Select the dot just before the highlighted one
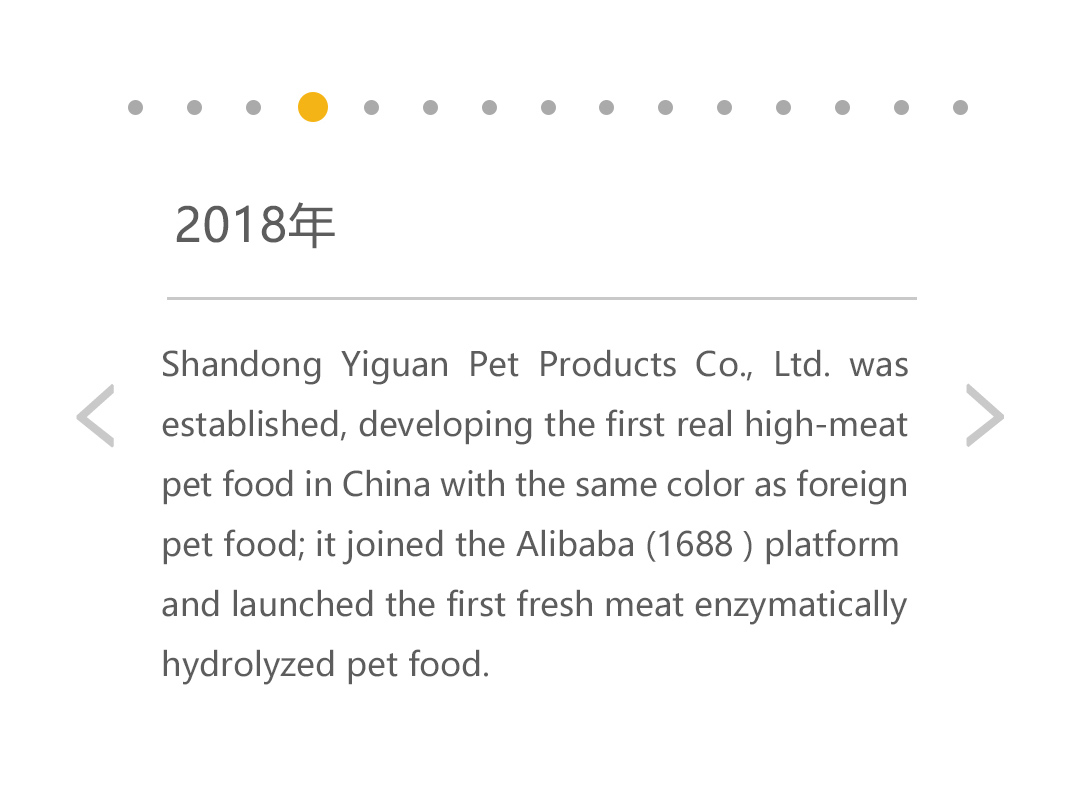Viewport: 1080px width, 794px height. click(x=254, y=107)
